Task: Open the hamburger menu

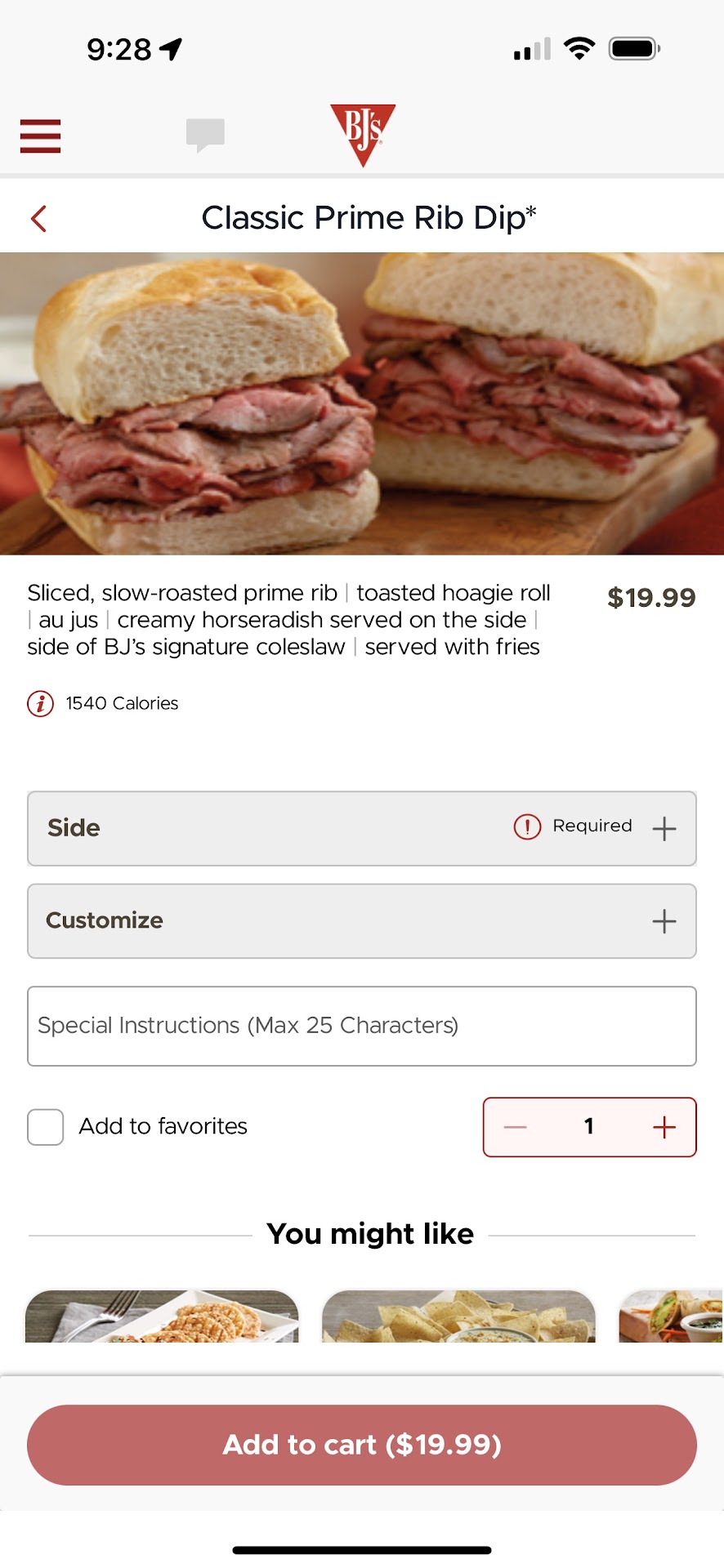Action: click(x=41, y=136)
